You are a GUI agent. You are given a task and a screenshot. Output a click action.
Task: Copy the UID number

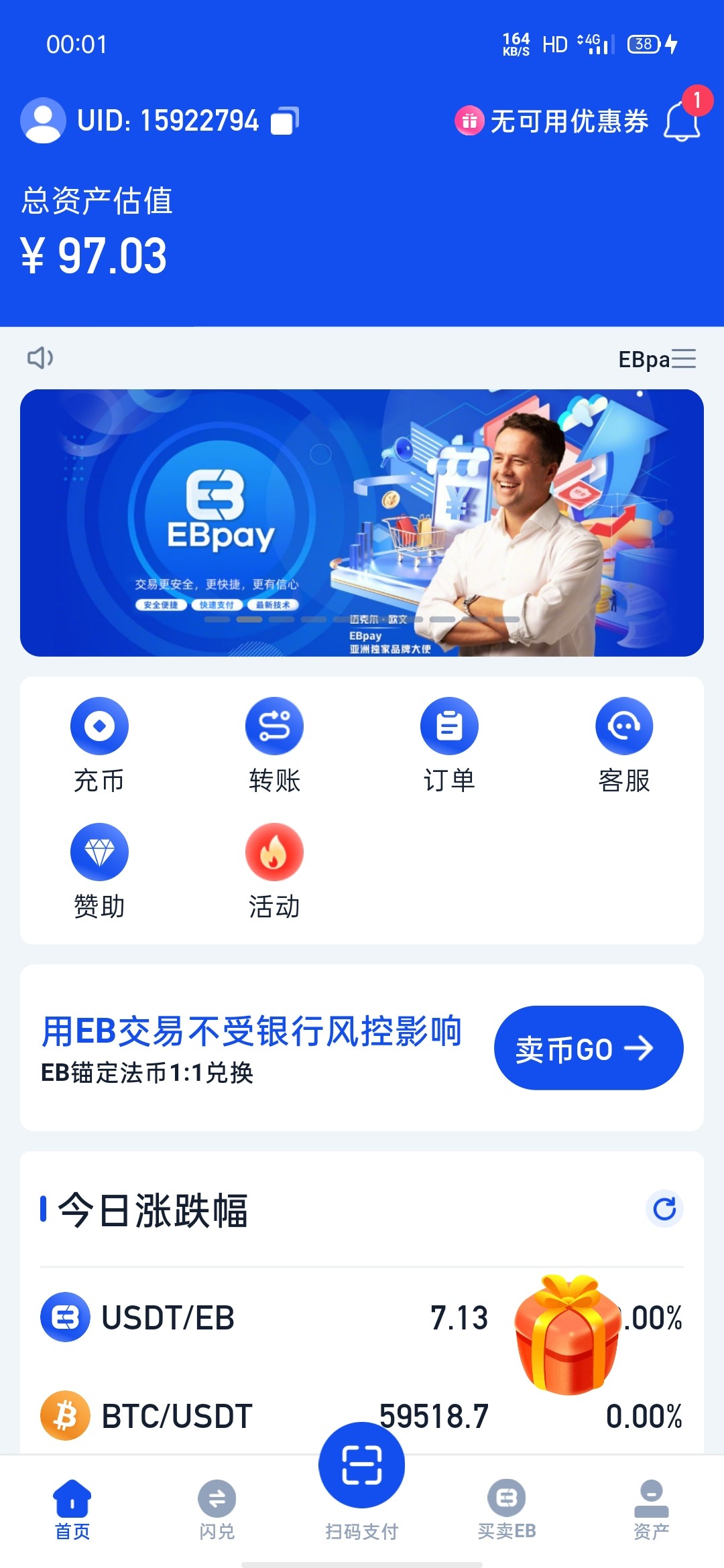coord(284,121)
